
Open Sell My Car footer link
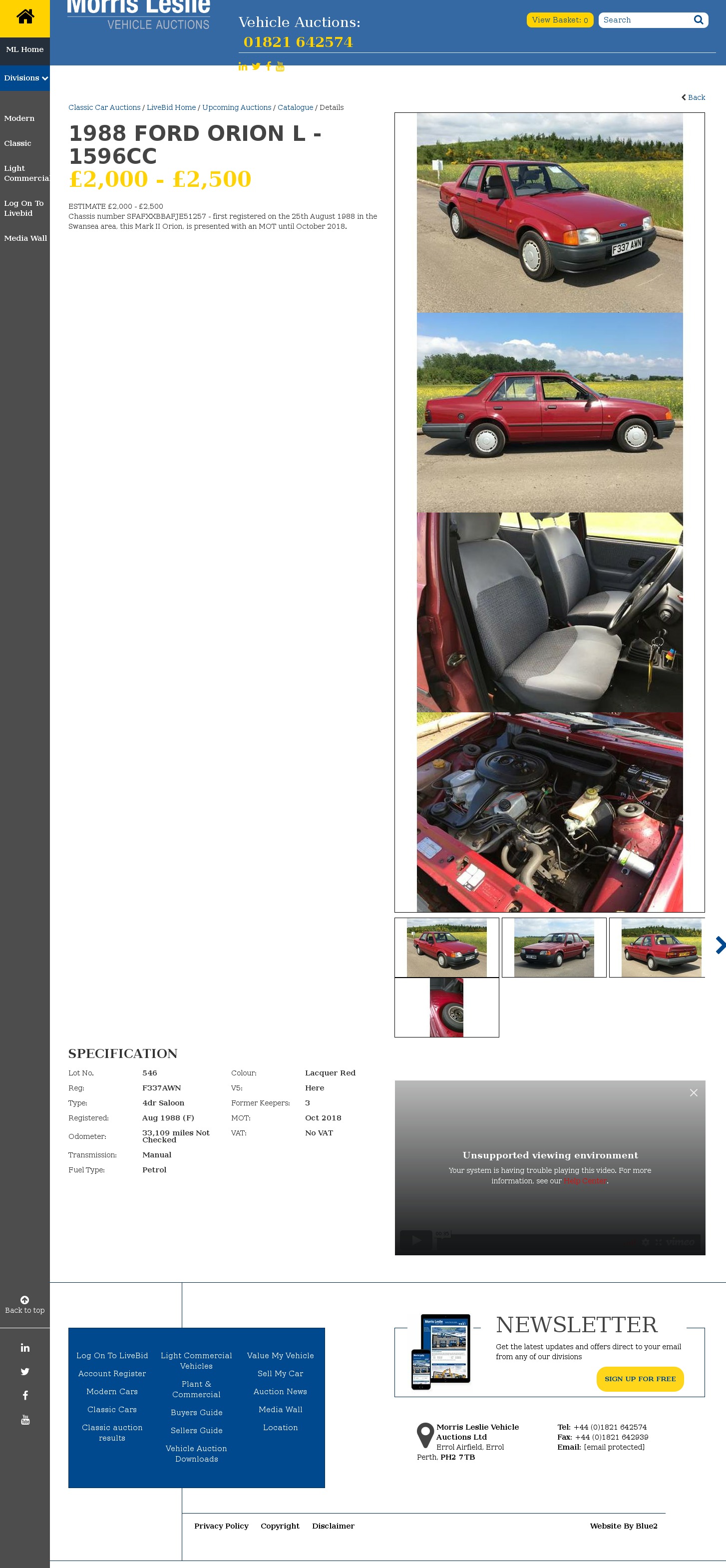pos(280,1373)
